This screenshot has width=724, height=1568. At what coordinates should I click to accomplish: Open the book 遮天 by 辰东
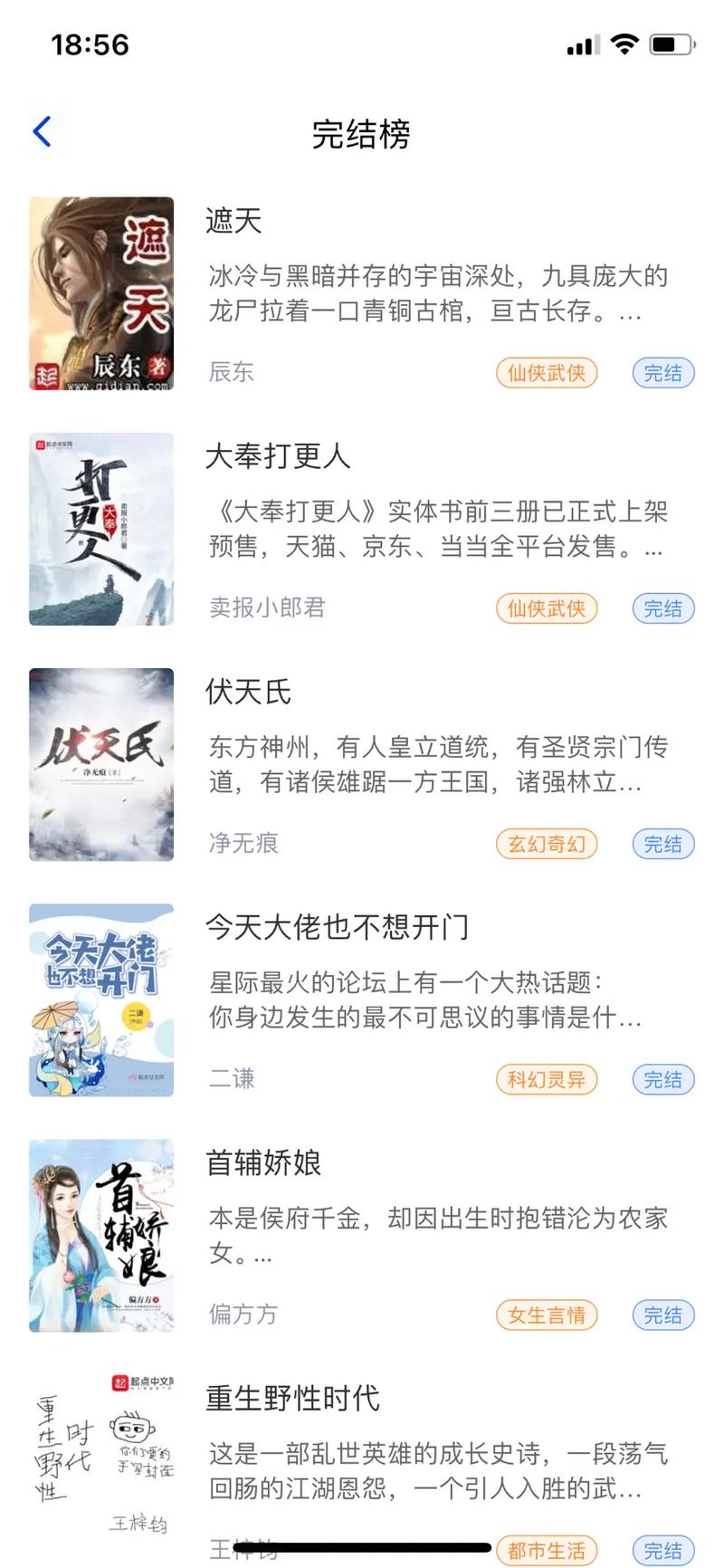tap(362, 294)
